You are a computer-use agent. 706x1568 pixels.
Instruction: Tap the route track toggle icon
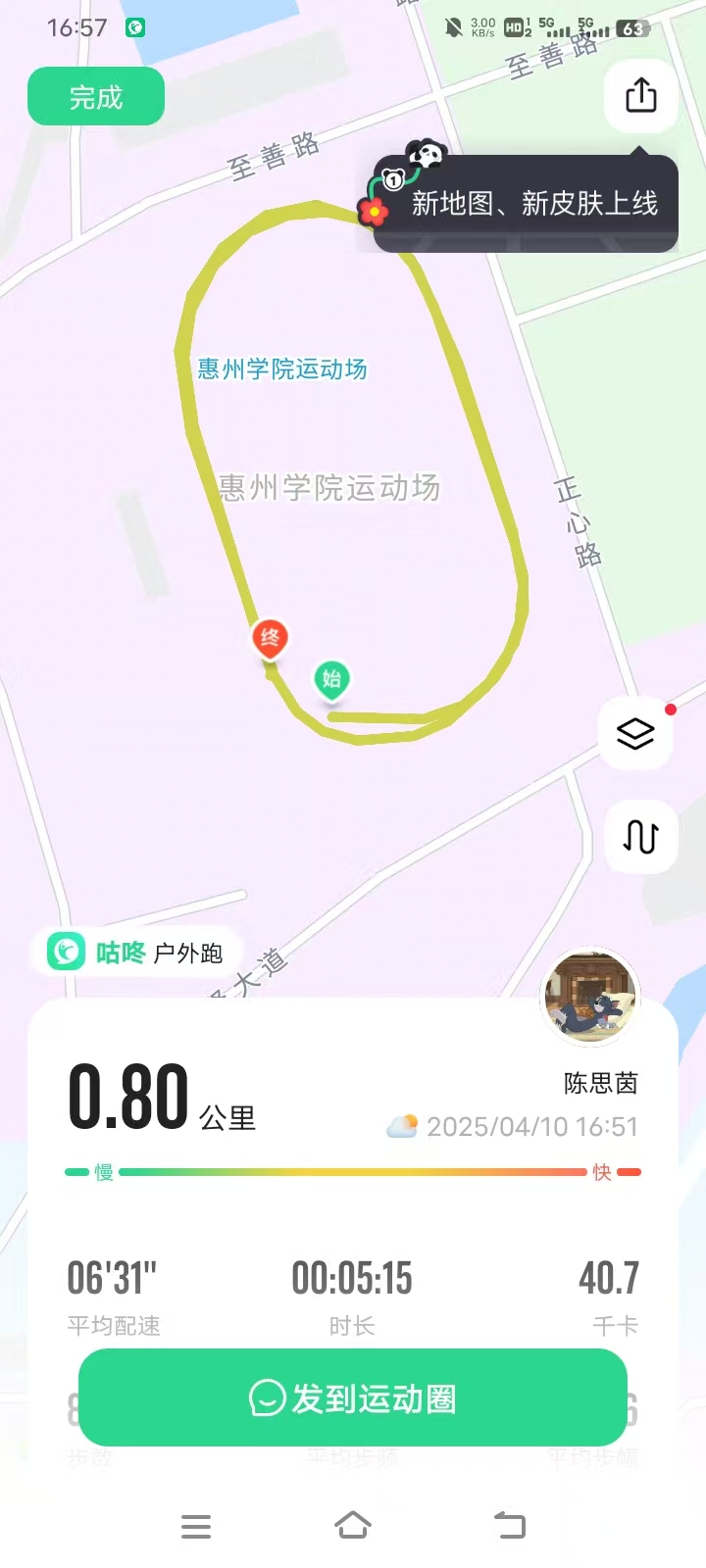tap(641, 837)
